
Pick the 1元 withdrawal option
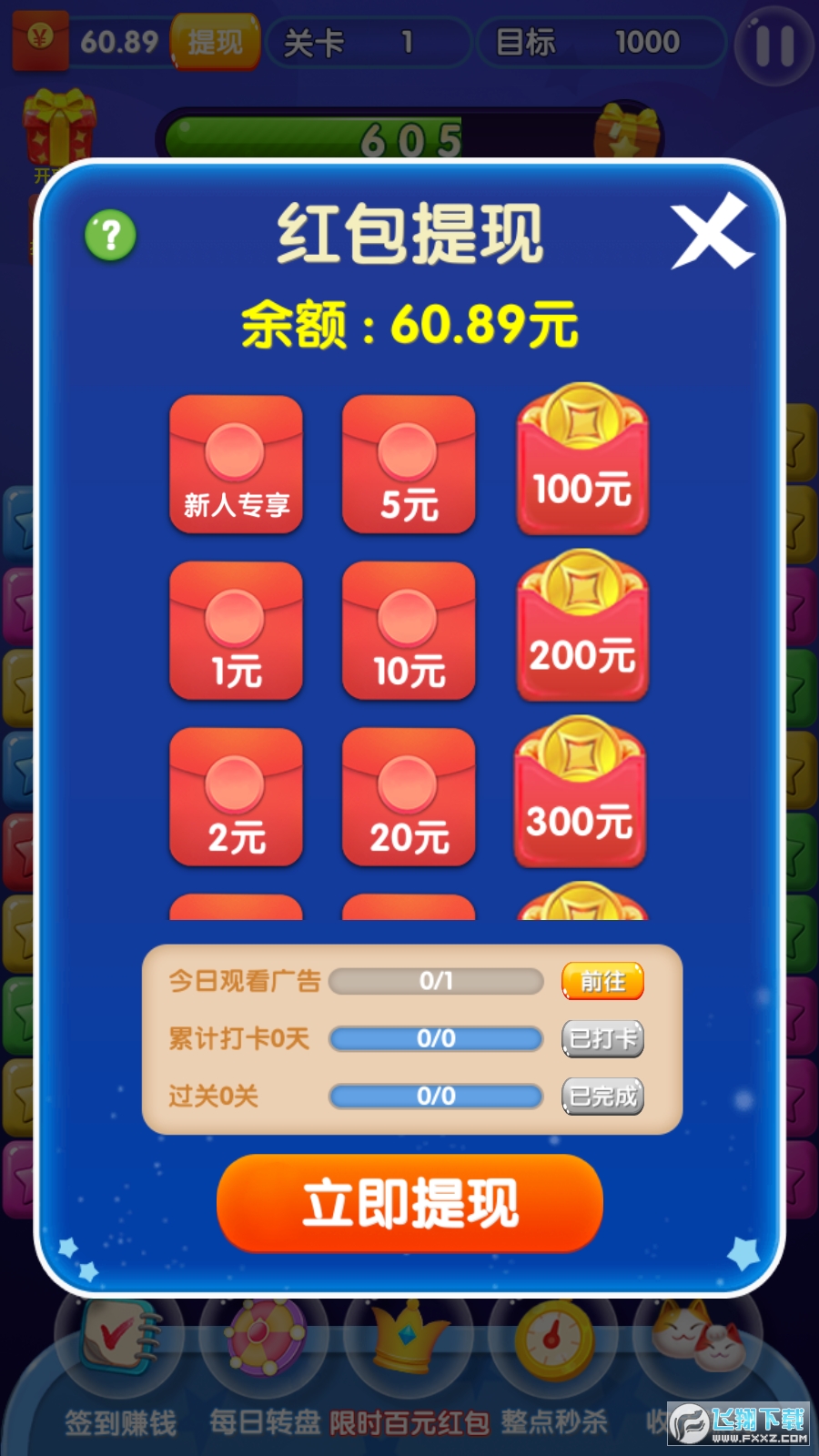coord(236,631)
